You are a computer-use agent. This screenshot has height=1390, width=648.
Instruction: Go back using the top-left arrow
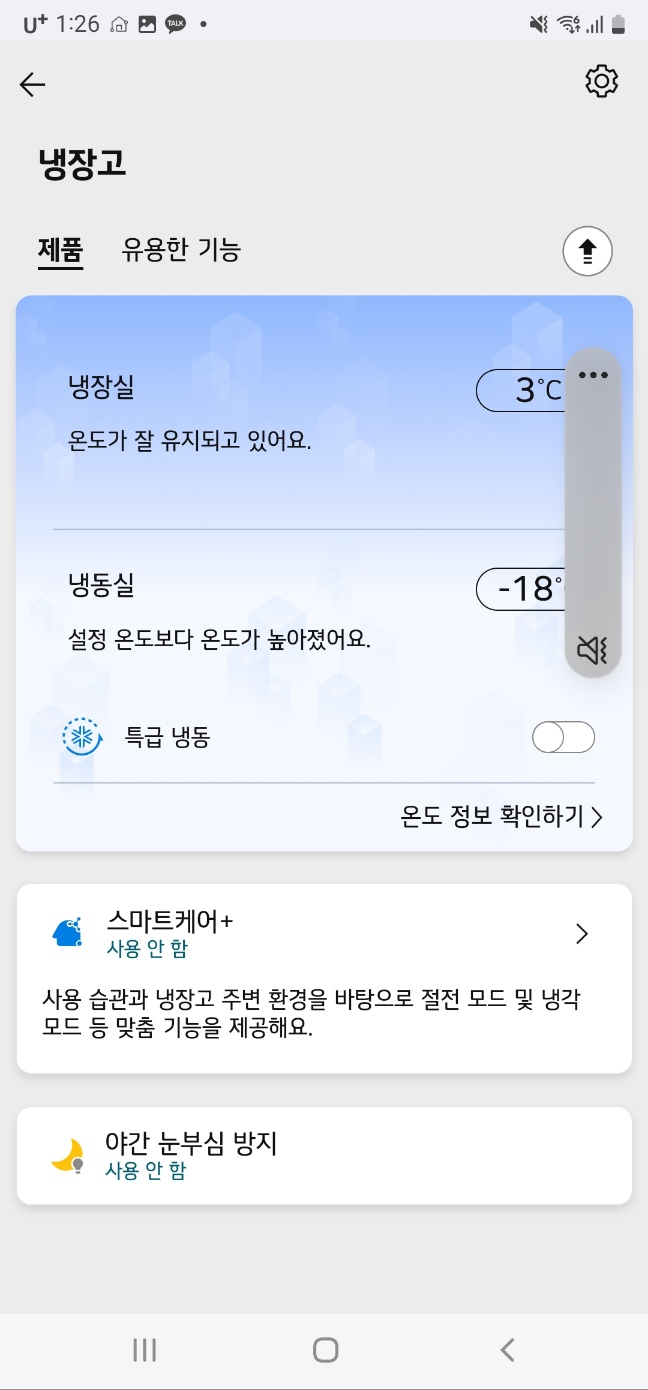tap(33, 85)
